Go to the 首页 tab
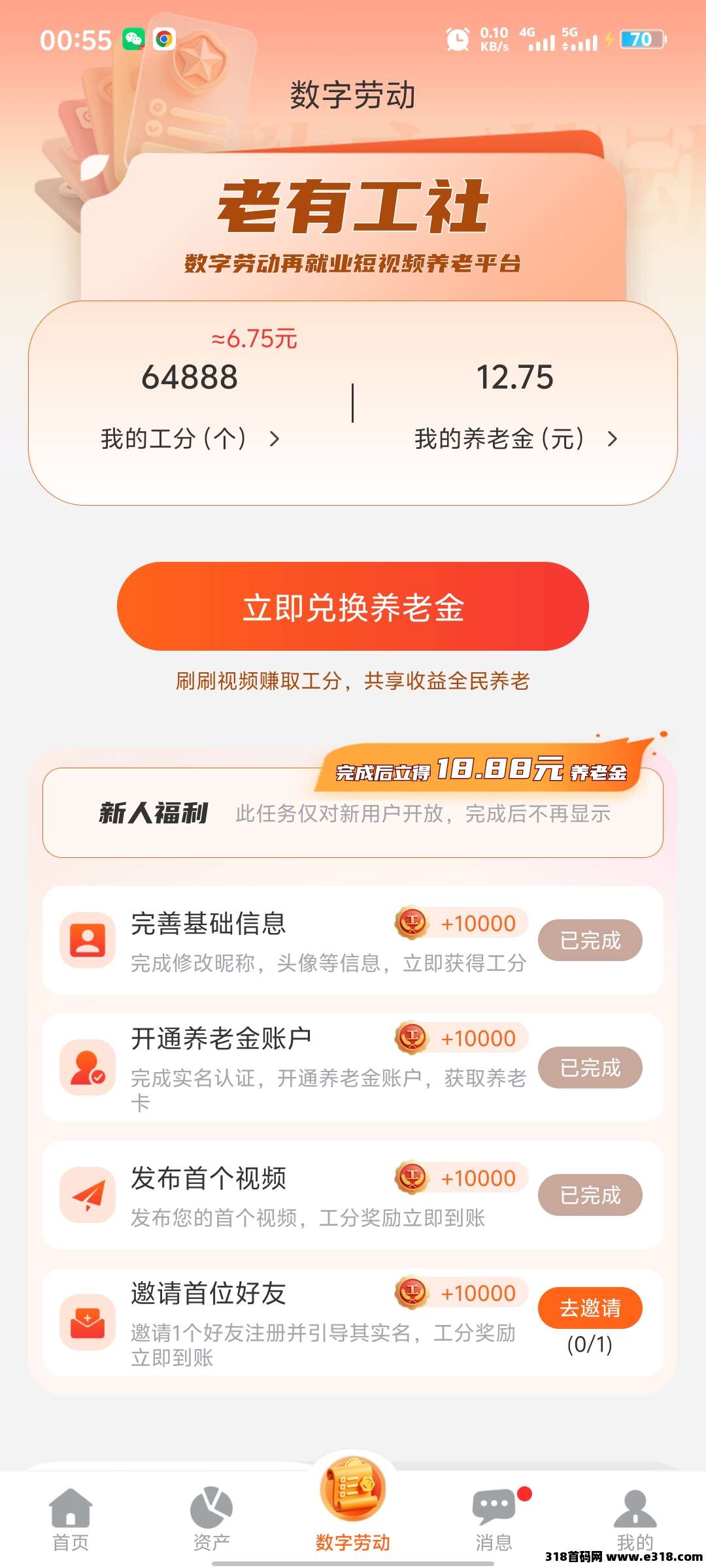Image resolution: width=706 pixels, height=1568 pixels. (71, 1520)
